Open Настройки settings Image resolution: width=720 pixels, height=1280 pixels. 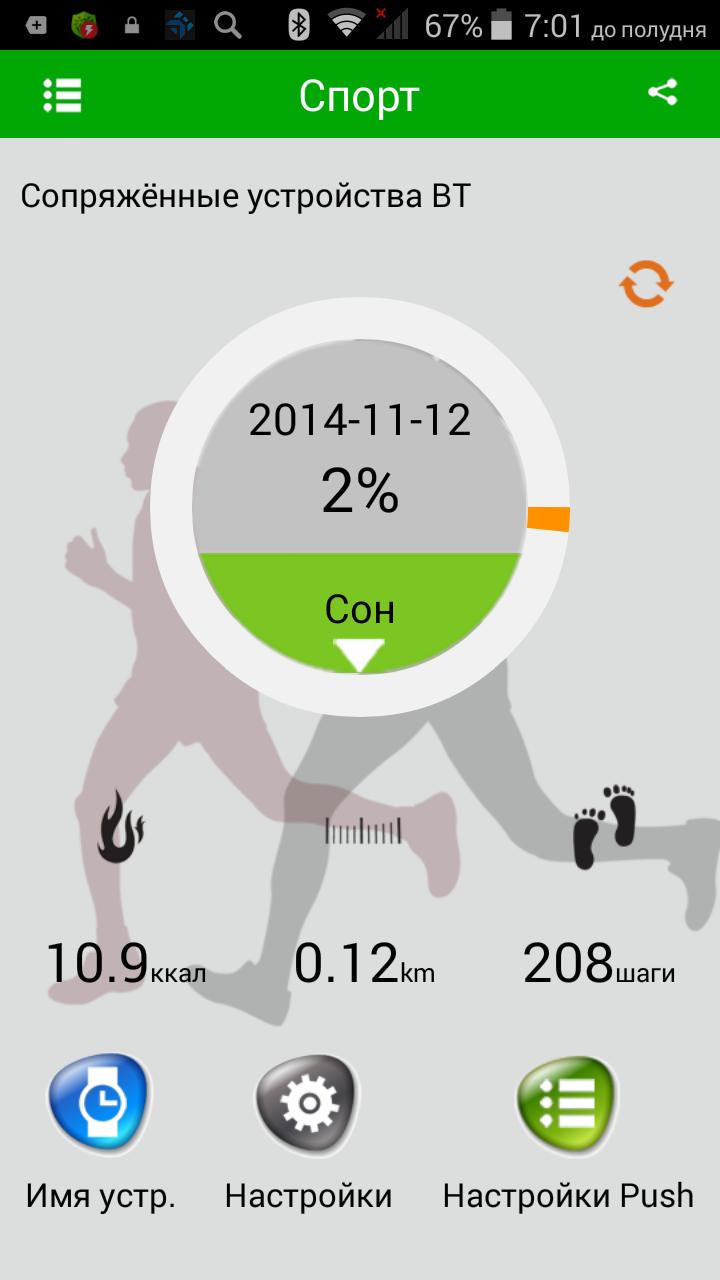pyautogui.click(x=308, y=1104)
